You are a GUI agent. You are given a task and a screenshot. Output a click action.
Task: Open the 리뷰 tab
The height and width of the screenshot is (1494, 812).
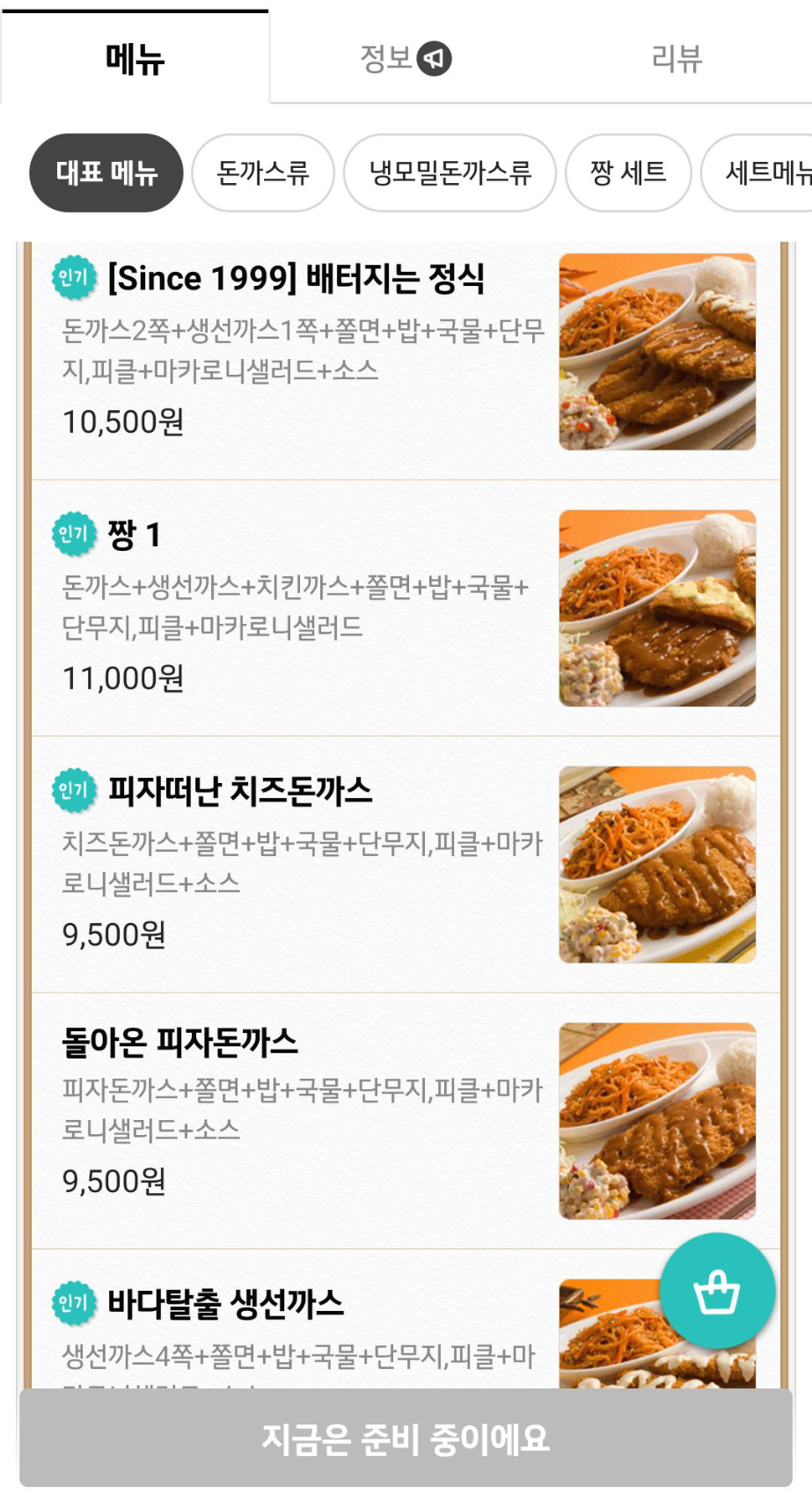coord(676,59)
